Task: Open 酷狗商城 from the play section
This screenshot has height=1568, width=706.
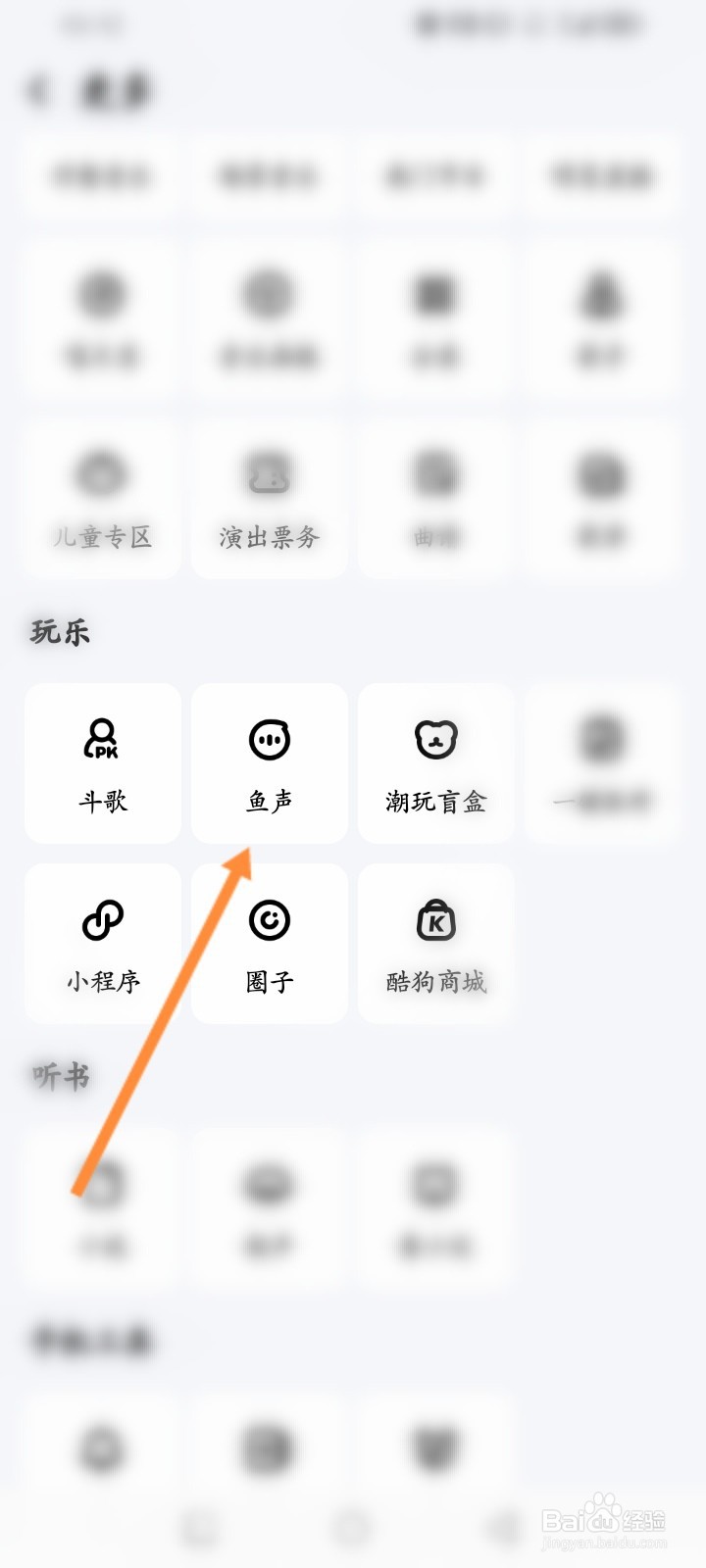Action: pyautogui.click(x=435, y=943)
